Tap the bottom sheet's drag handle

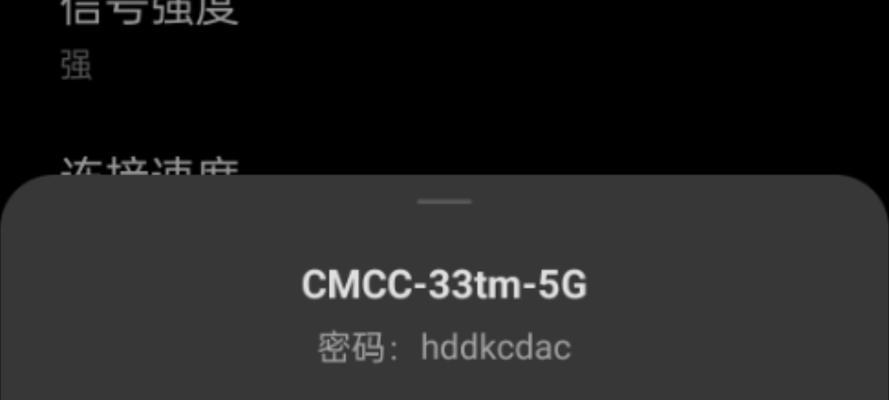[x=444, y=201]
